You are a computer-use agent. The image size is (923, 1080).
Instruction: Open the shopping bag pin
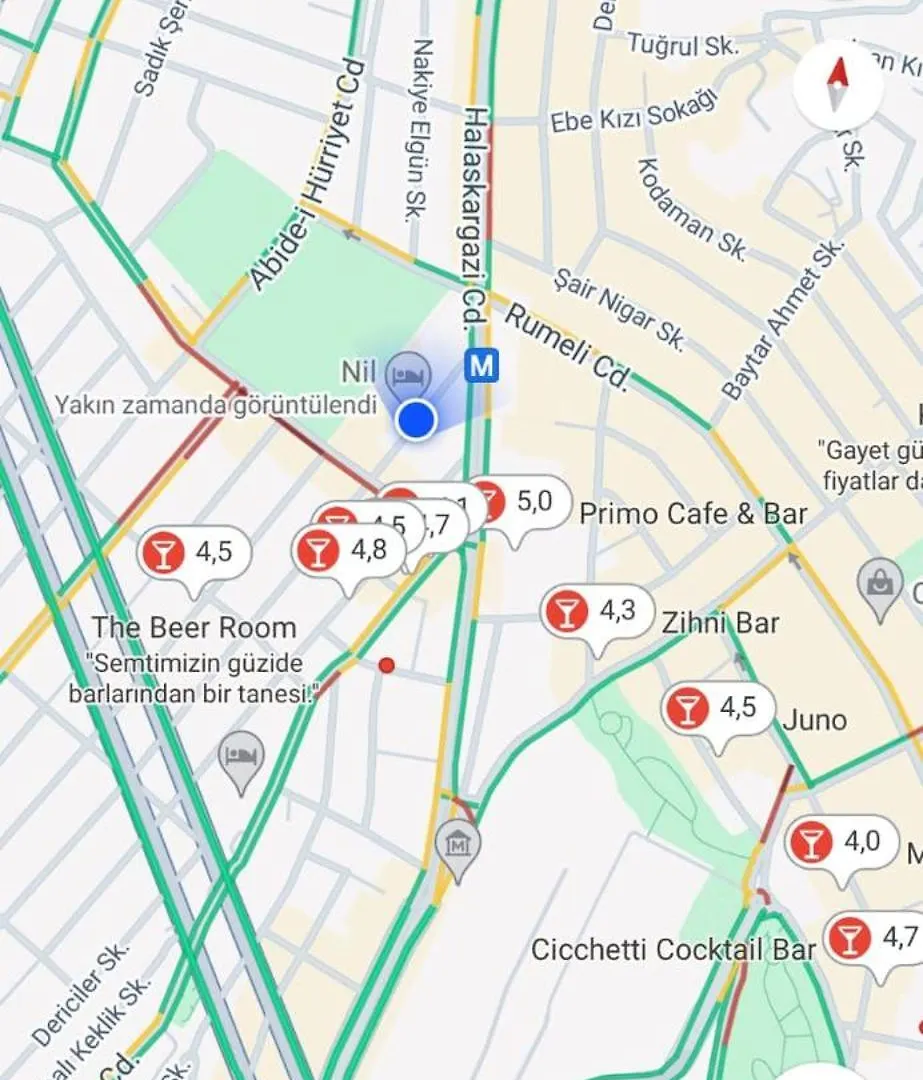[x=880, y=583]
